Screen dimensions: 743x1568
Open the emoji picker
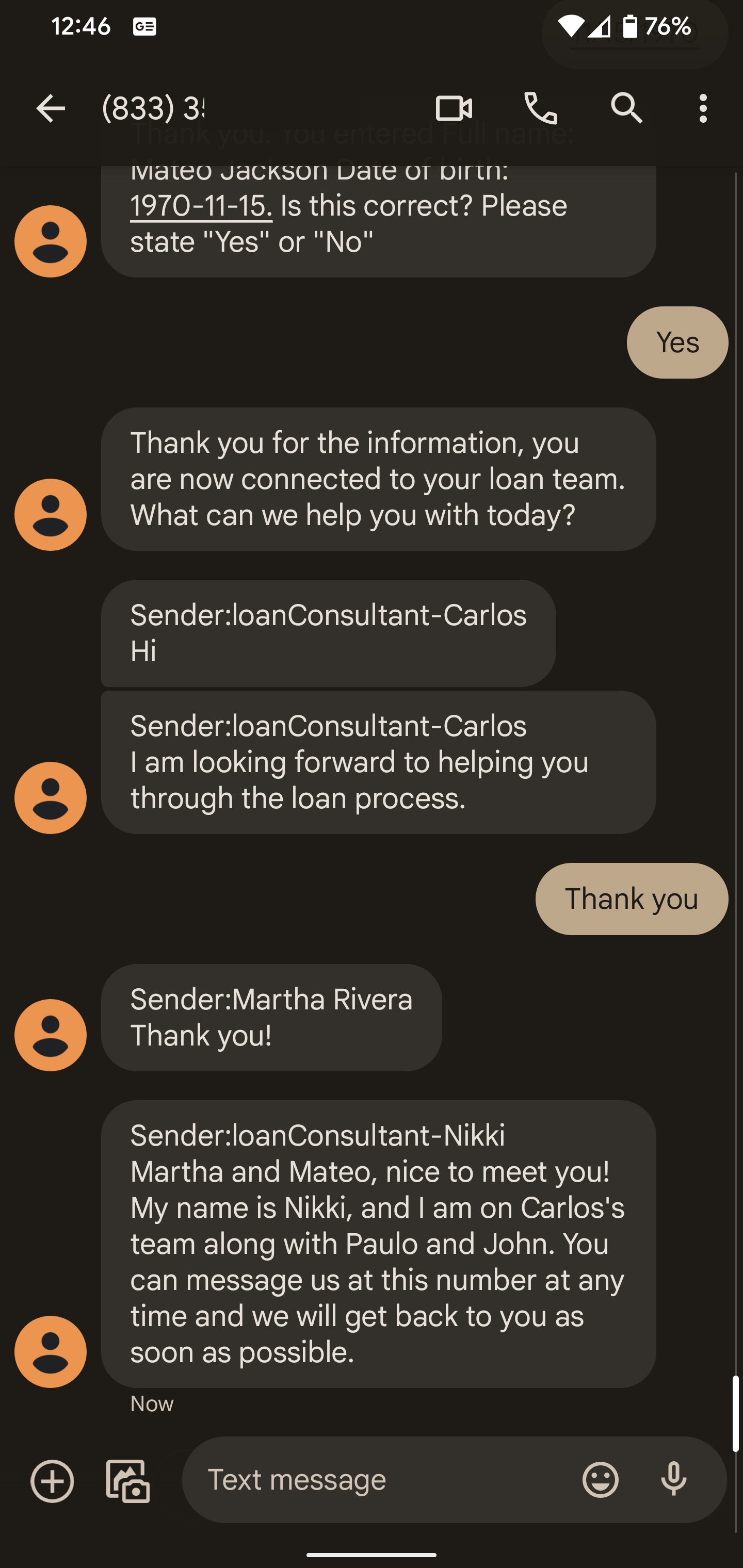[x=601, y=1480]
